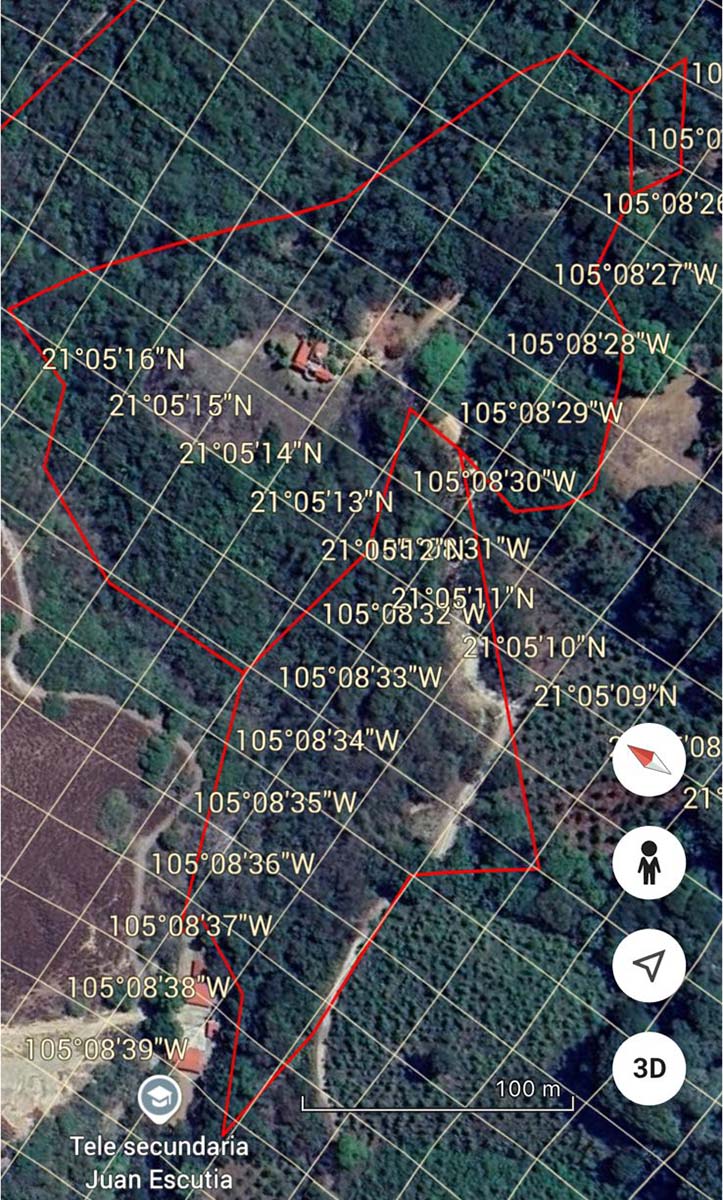Switch the map to 3D view
This screenshot has height=1200, width=723.
pos(649,1067)
